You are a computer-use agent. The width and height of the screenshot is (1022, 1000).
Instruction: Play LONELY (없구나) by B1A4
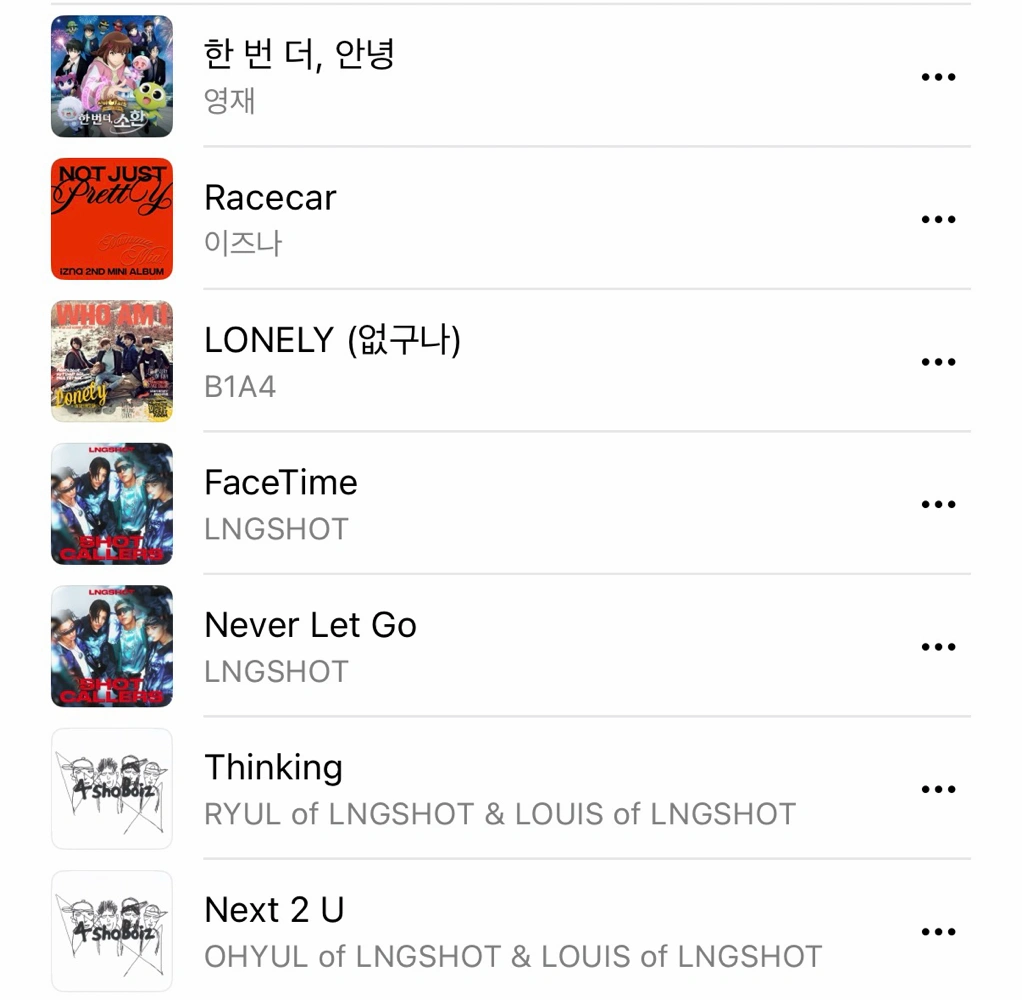point(332,341)
